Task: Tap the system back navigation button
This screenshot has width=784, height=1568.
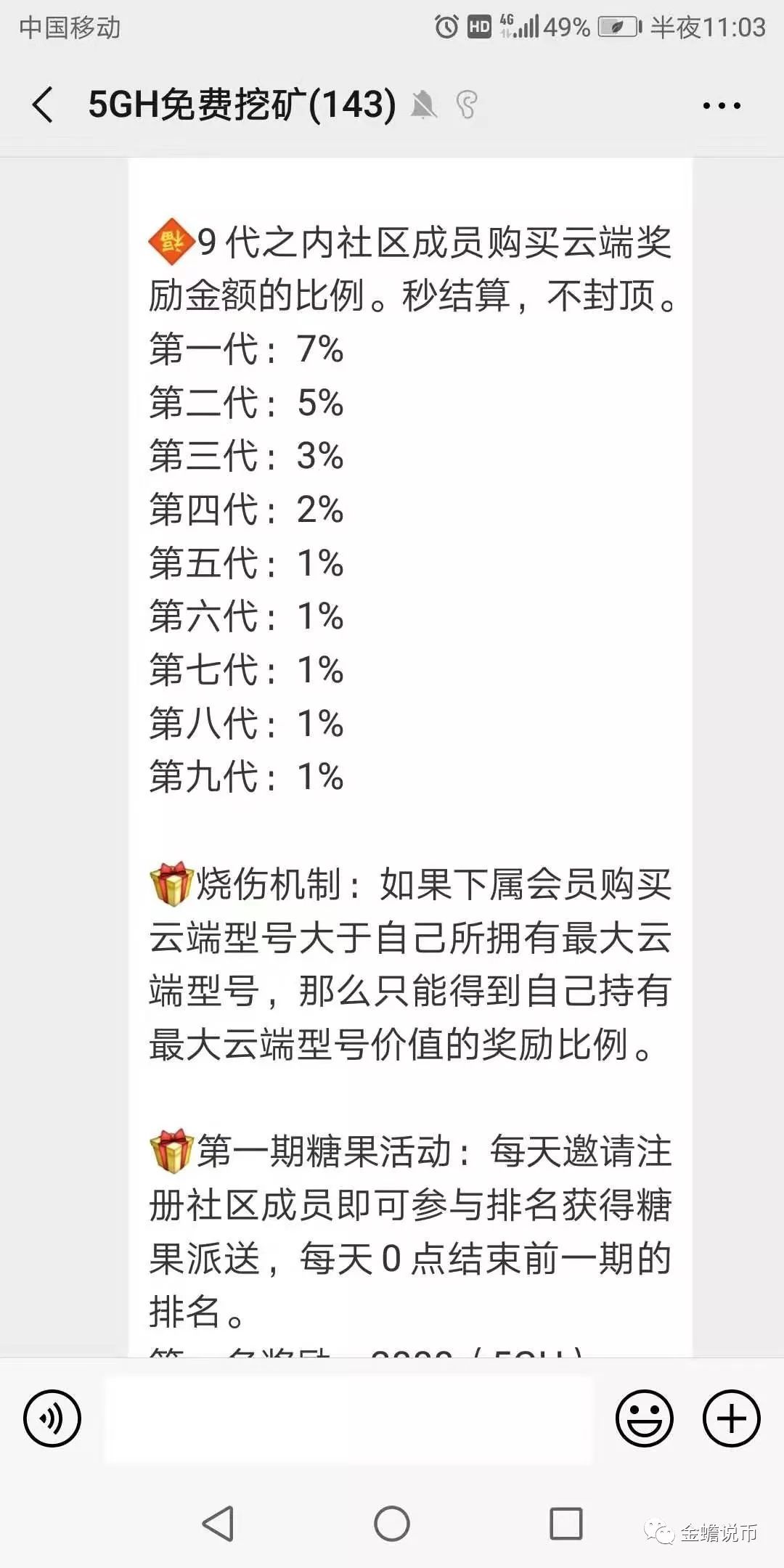Action: (218, 1523)
